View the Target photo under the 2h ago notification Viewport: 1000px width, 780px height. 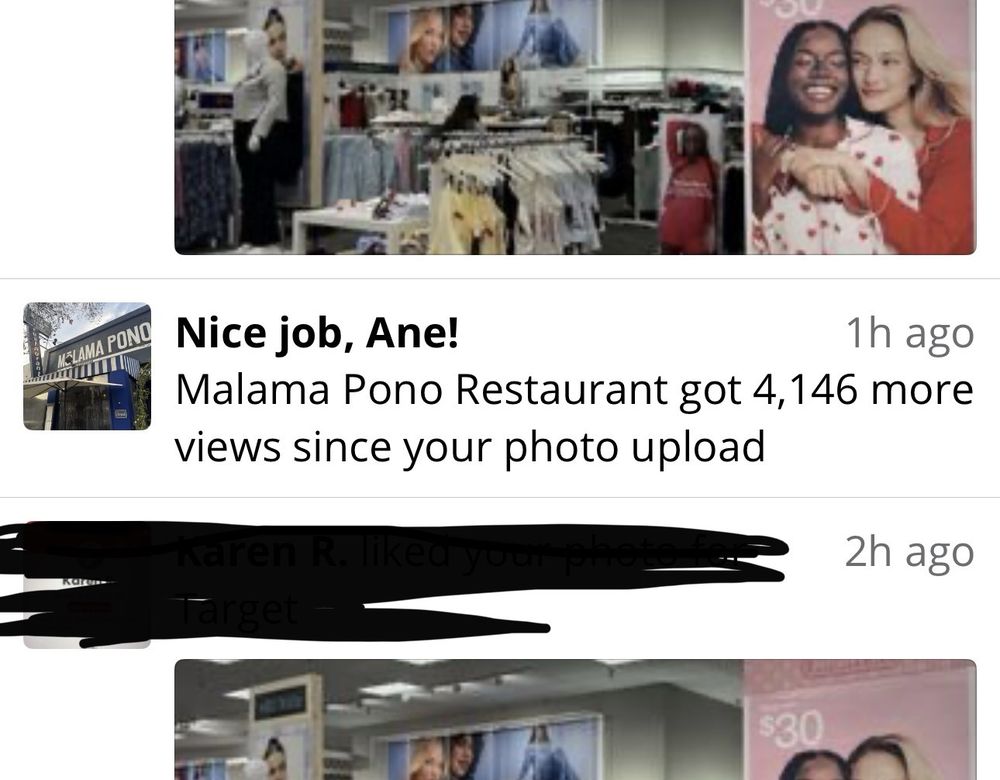(x=574, y=720)
